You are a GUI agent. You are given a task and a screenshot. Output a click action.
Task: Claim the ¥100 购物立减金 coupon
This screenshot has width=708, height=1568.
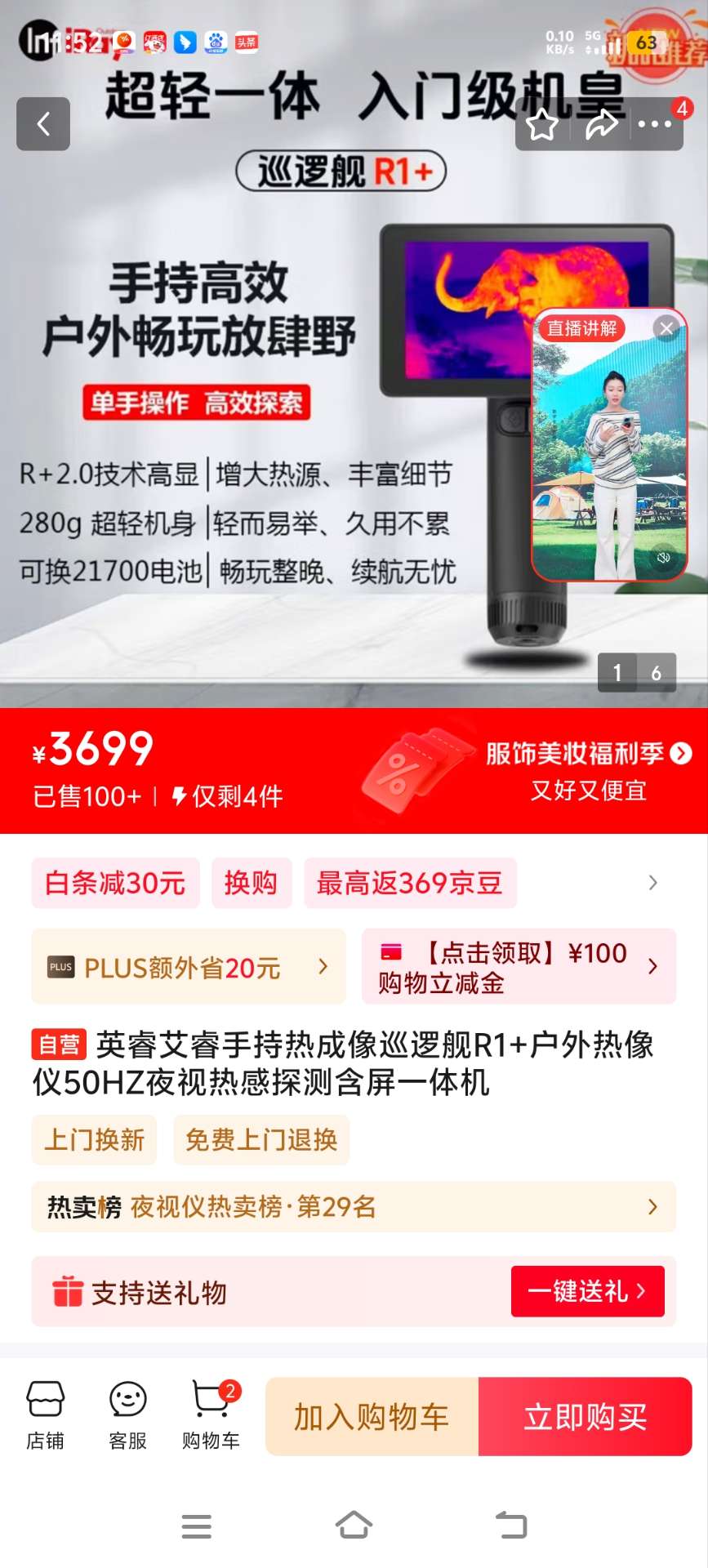coord(519,967)
